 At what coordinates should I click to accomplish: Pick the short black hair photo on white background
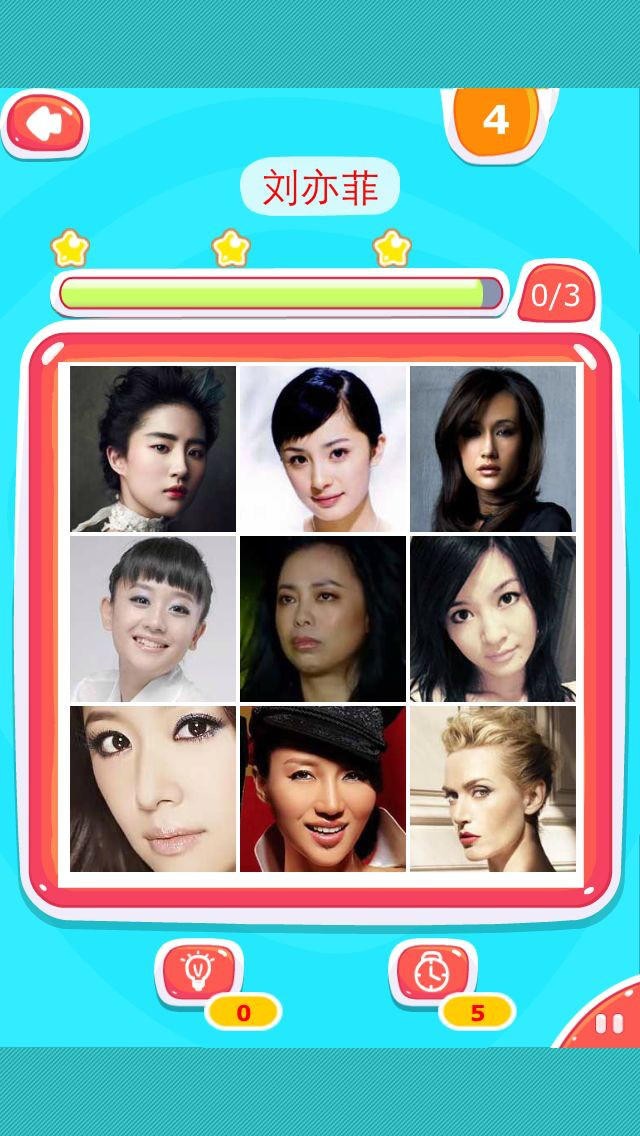323,448
